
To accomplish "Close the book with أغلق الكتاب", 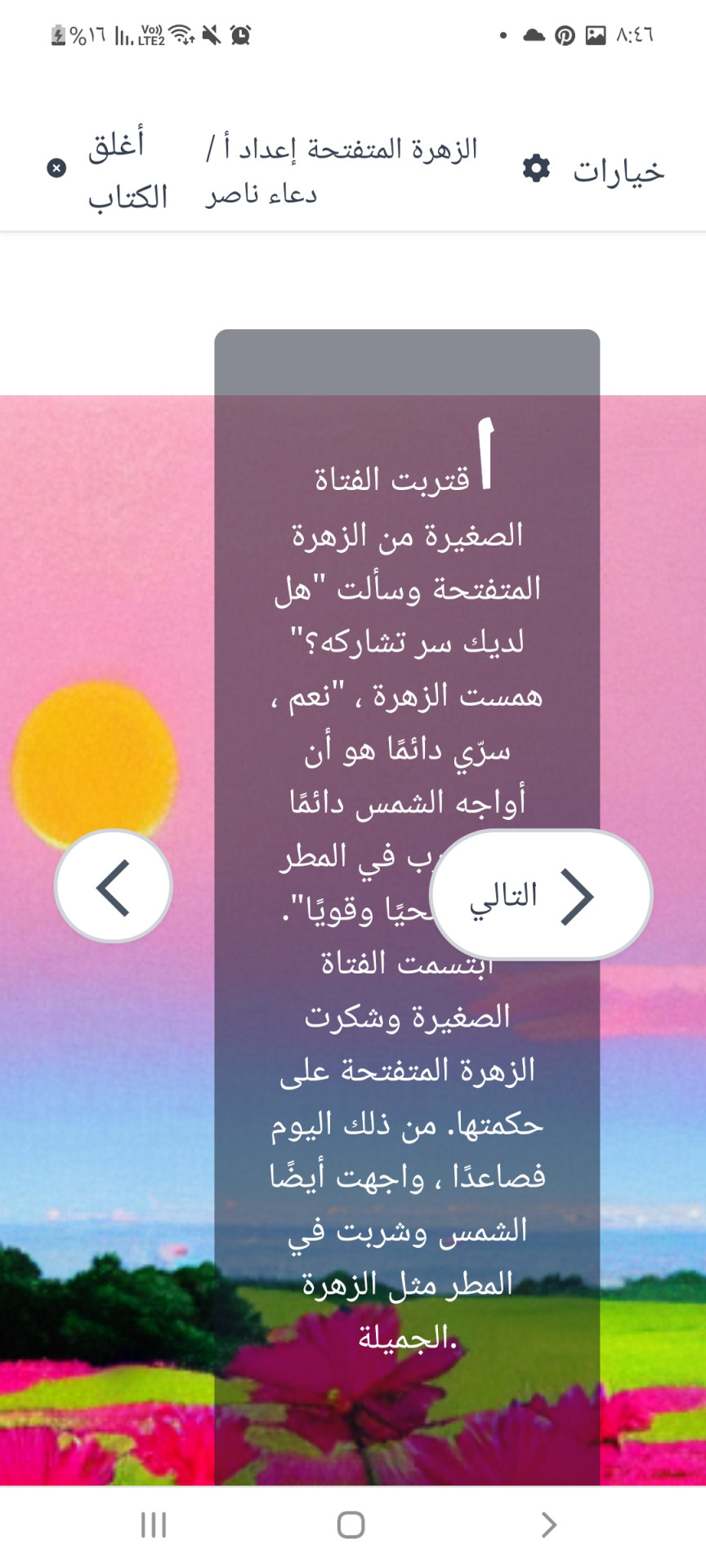I will click(x=110, y=170).
